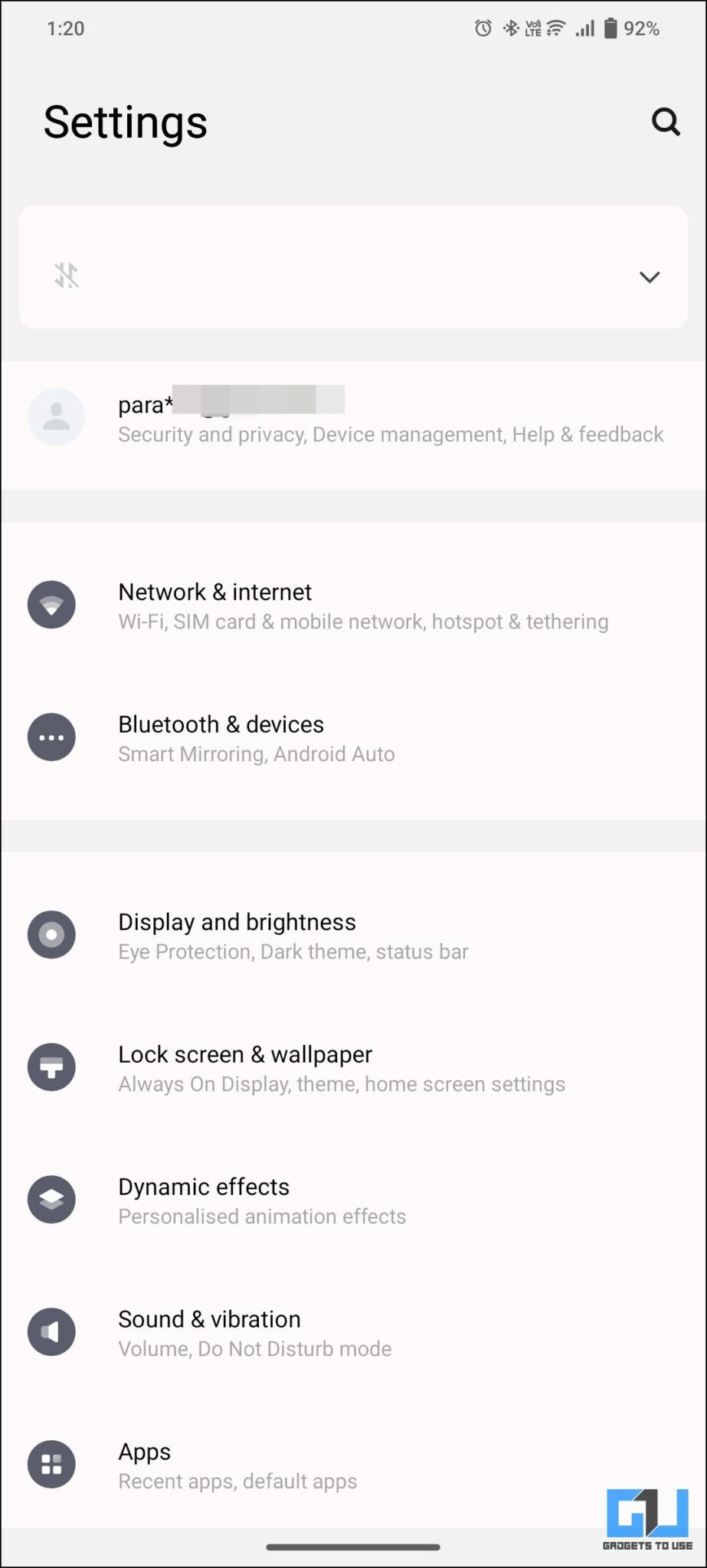Click the Bluetooth & devices icon
Viewport: 707px width, 1568px height.
[51, 737]
